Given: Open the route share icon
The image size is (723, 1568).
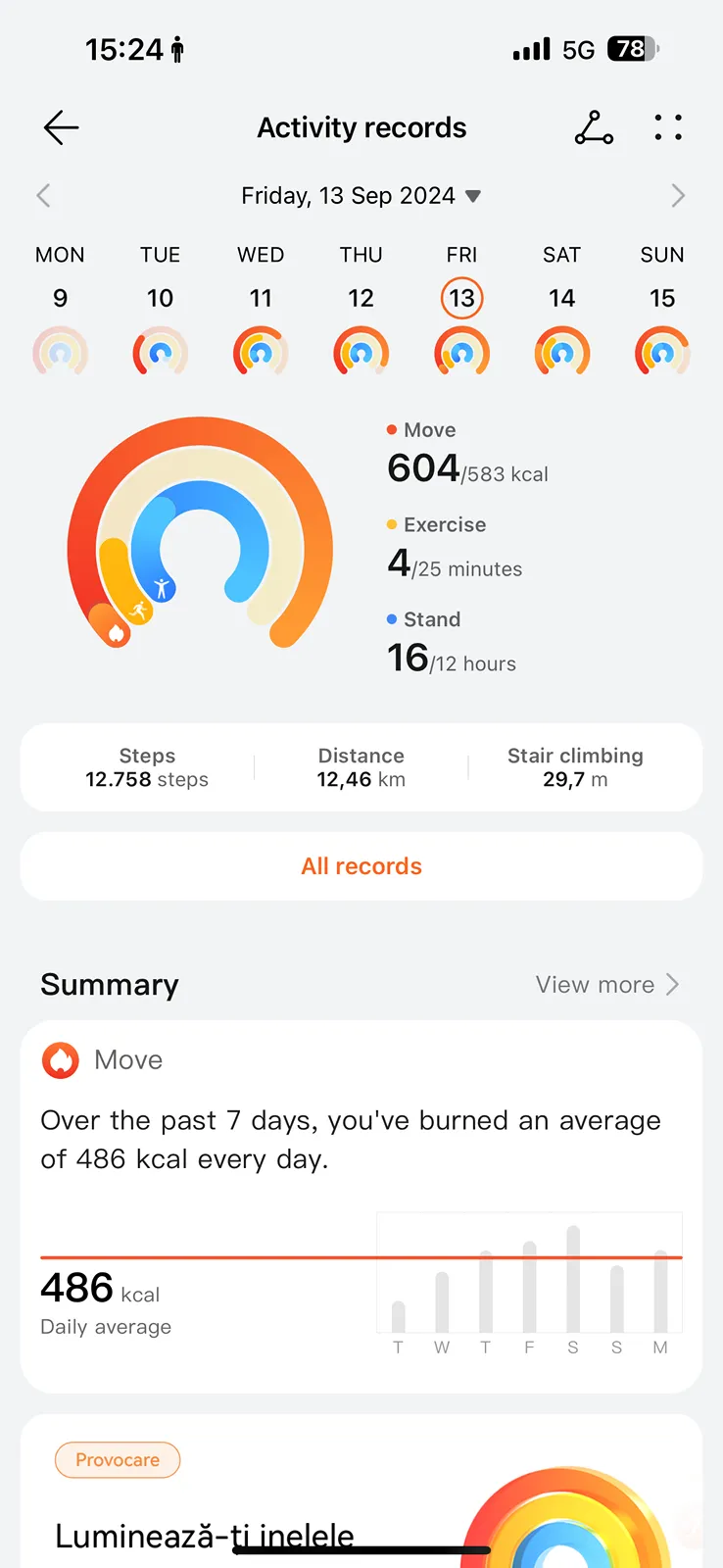Looking at the screenshot, I should pos(594,127).
